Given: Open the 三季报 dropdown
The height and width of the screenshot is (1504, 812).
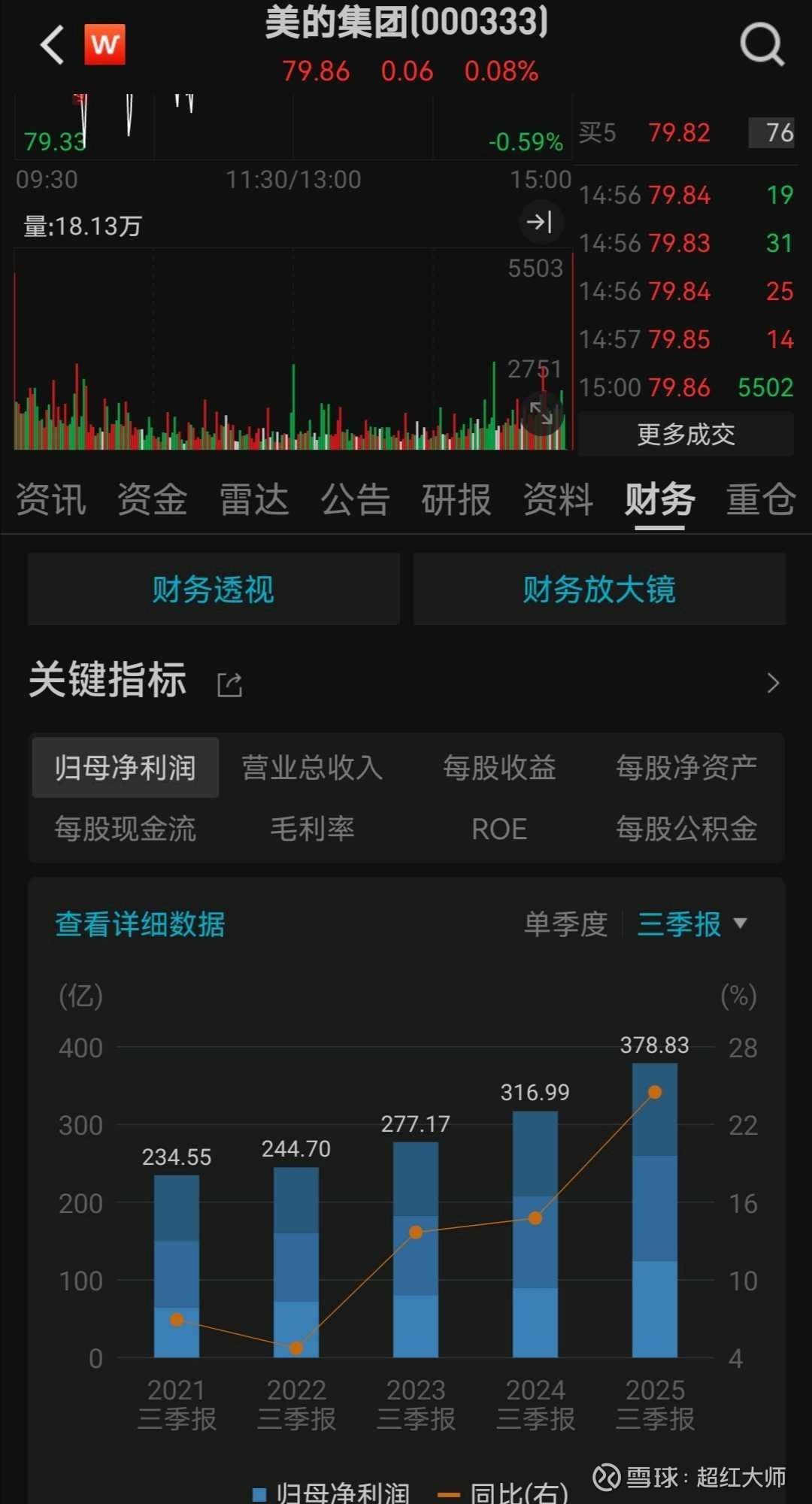Looking at the screenshot, I should coord(692,924).
